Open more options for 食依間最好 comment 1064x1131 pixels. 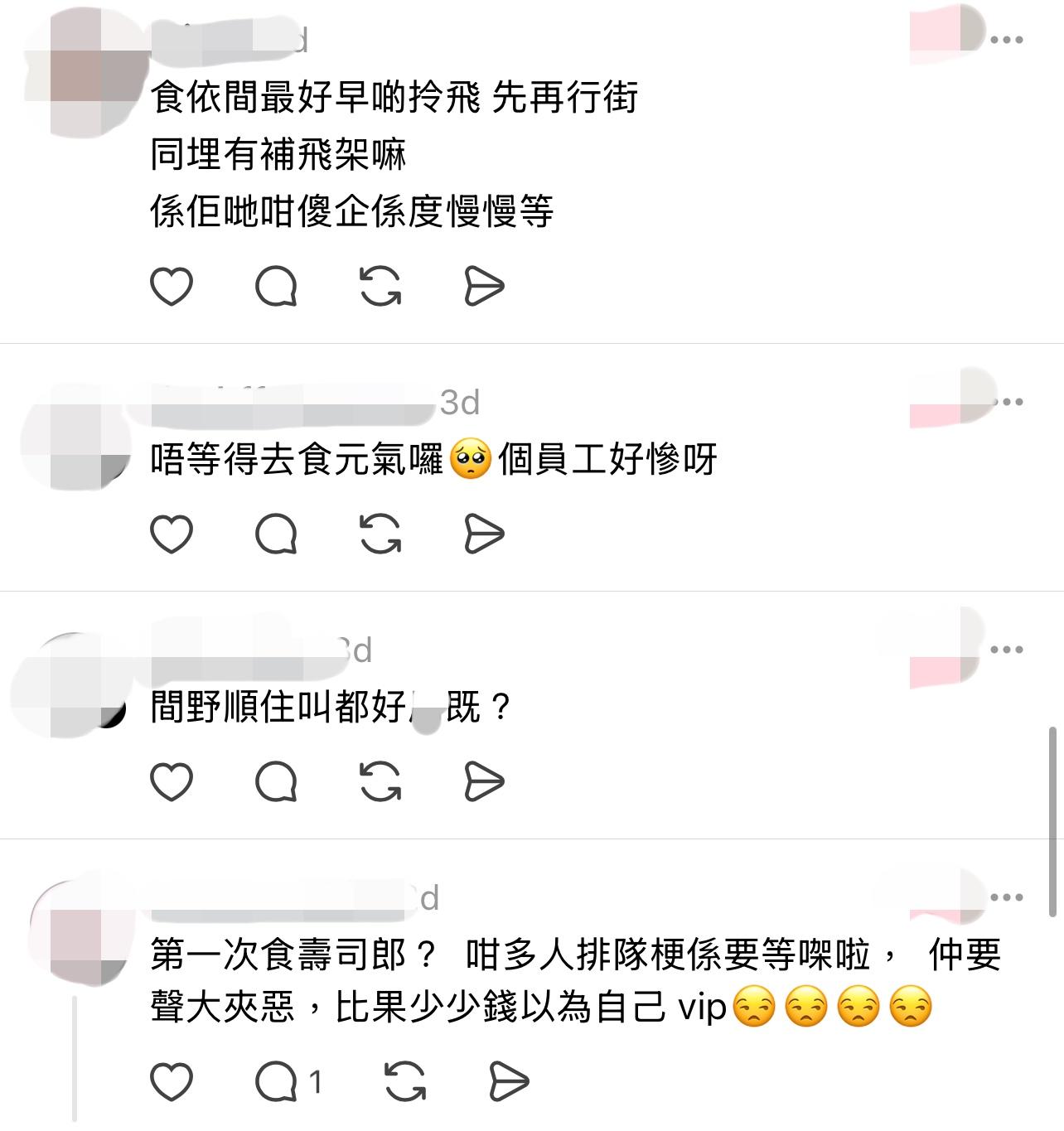tap(1006, 40)
